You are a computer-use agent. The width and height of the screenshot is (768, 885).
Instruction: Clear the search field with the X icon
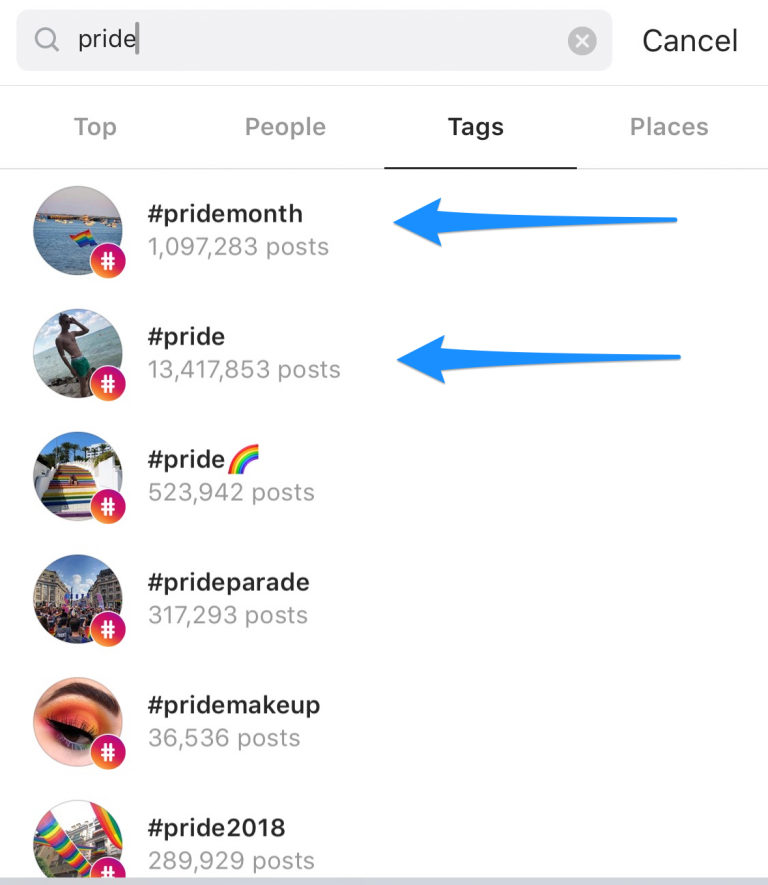(x=582, y=40)
